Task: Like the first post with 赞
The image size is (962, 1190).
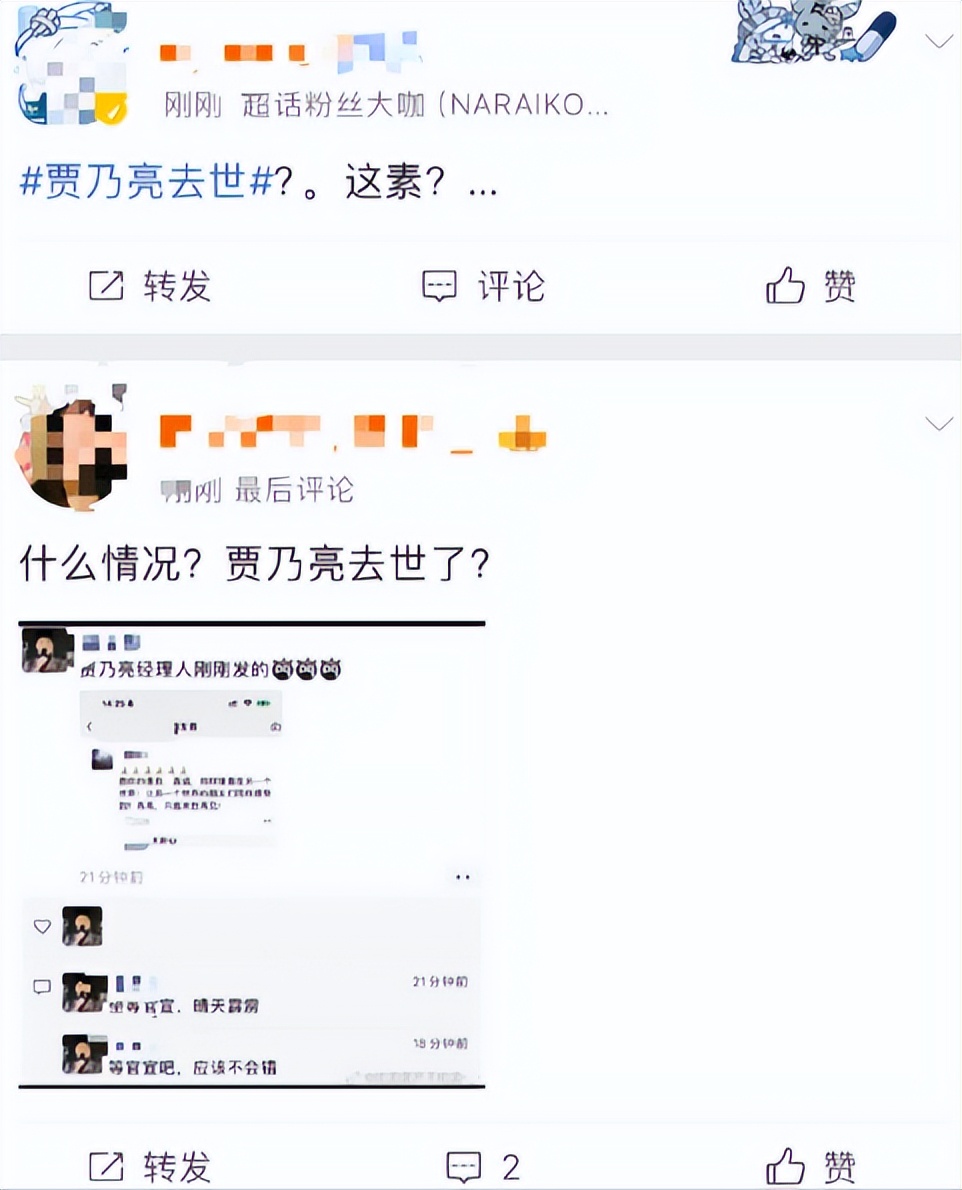Action: (811, 287)
